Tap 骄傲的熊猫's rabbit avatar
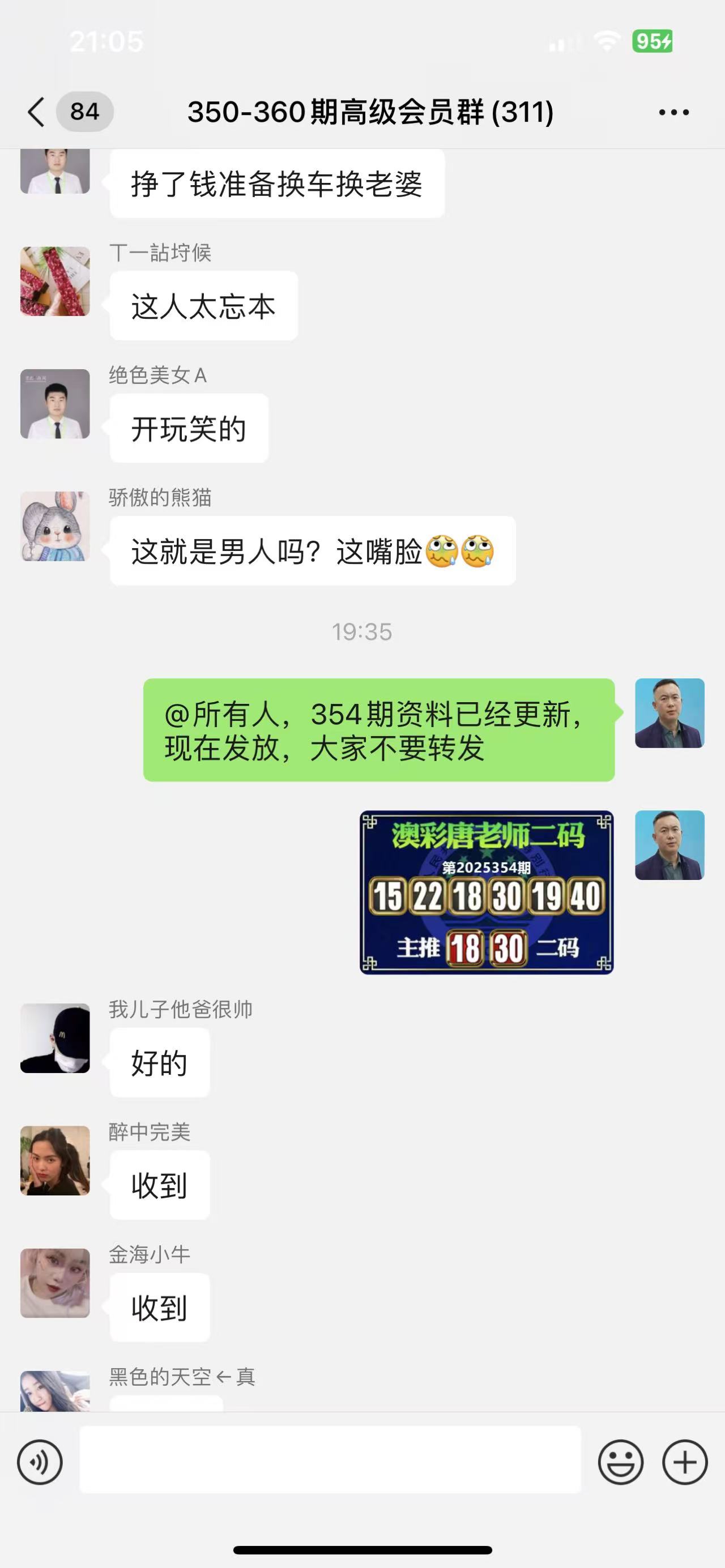 (x=55, y=526)
